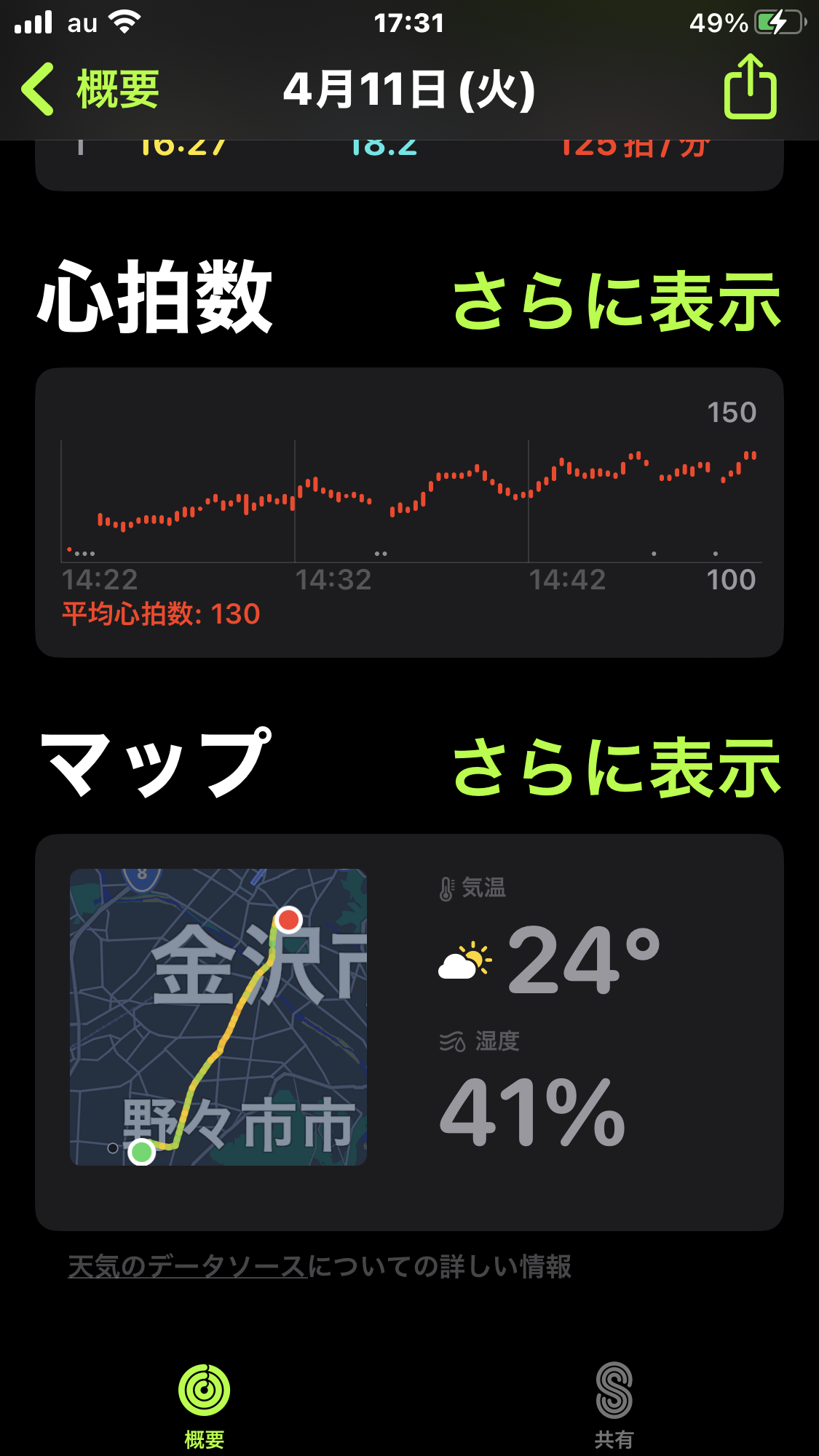Open the heart rate chart card

[409, 512]
